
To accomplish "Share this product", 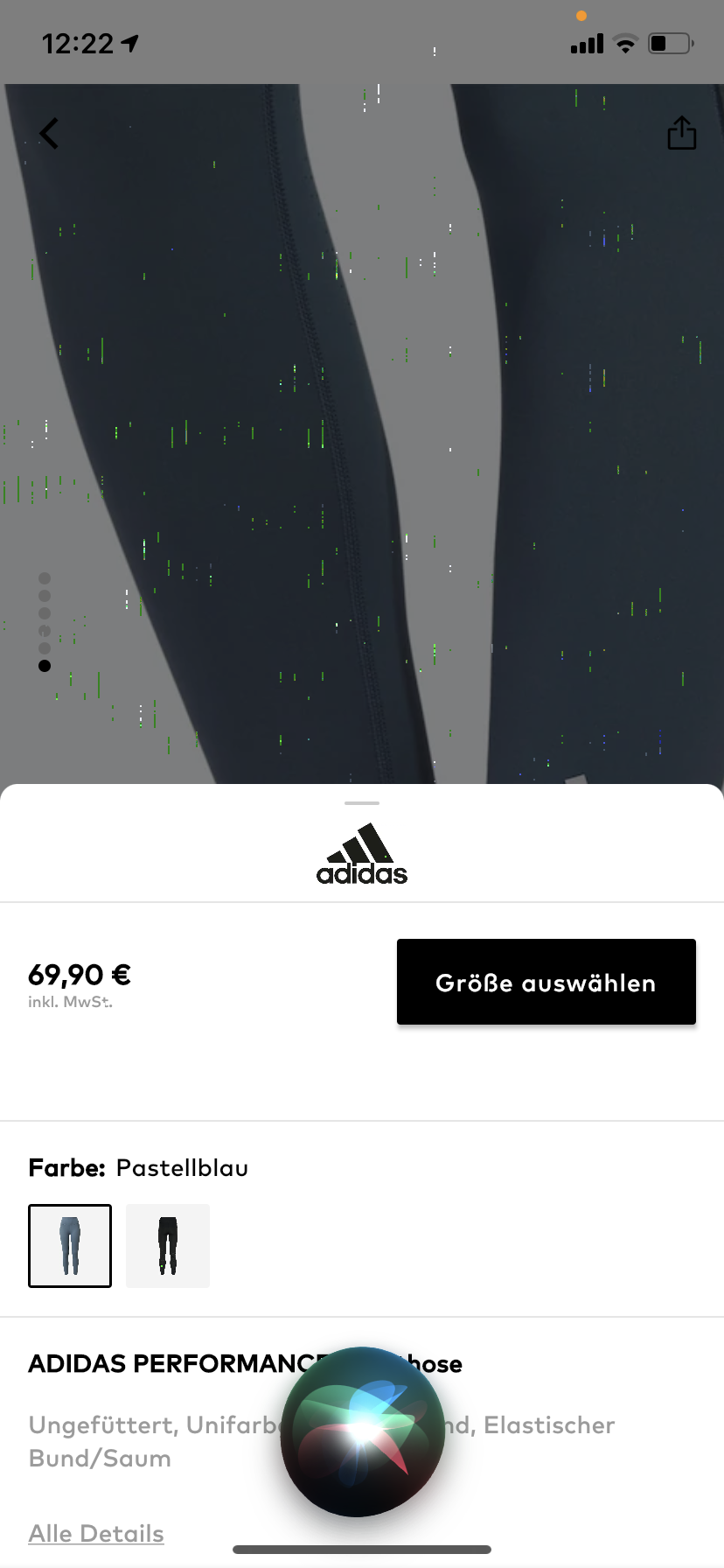I will point(682,133).
